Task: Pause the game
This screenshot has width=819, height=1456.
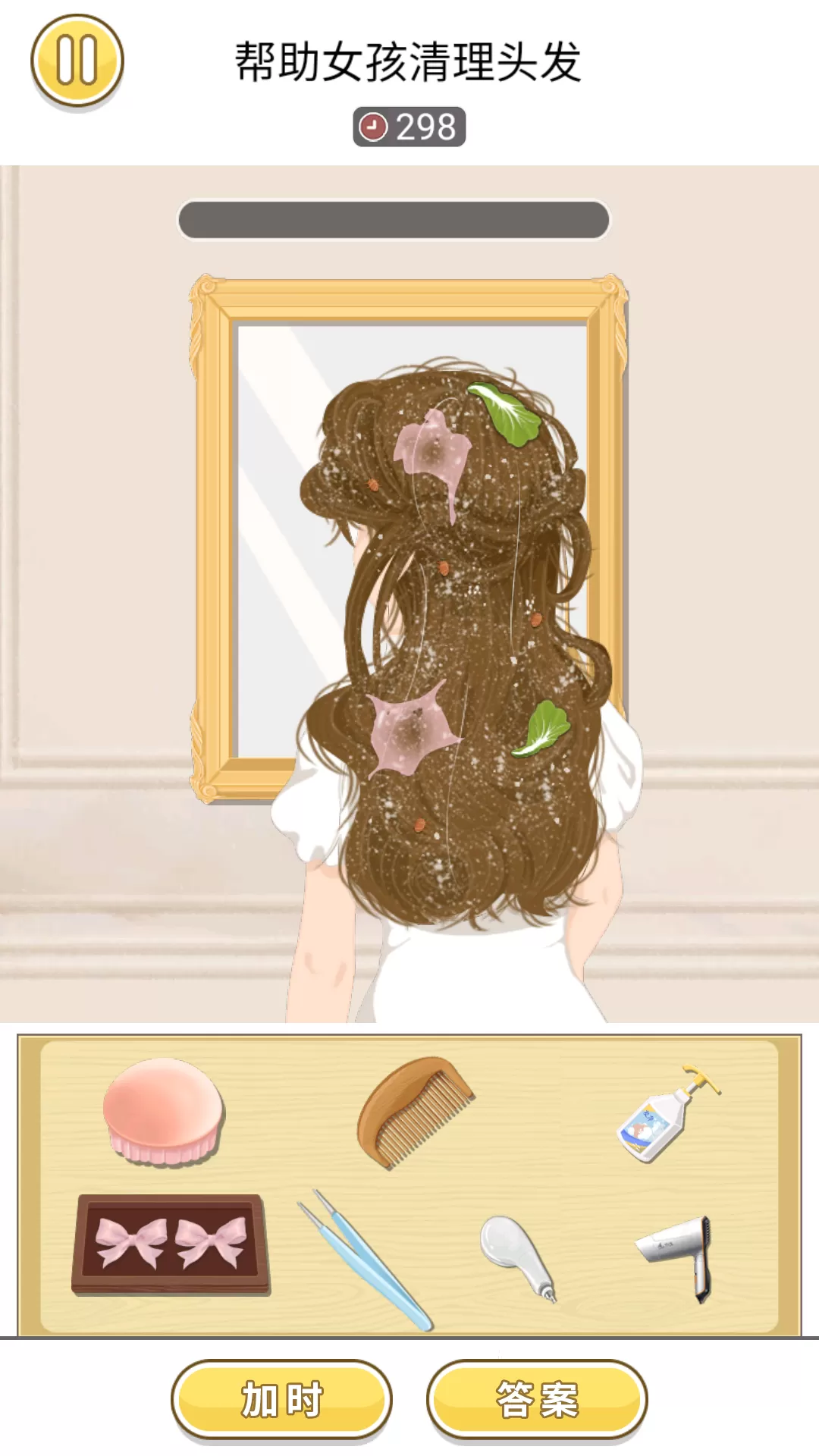Action: point(77,60)
